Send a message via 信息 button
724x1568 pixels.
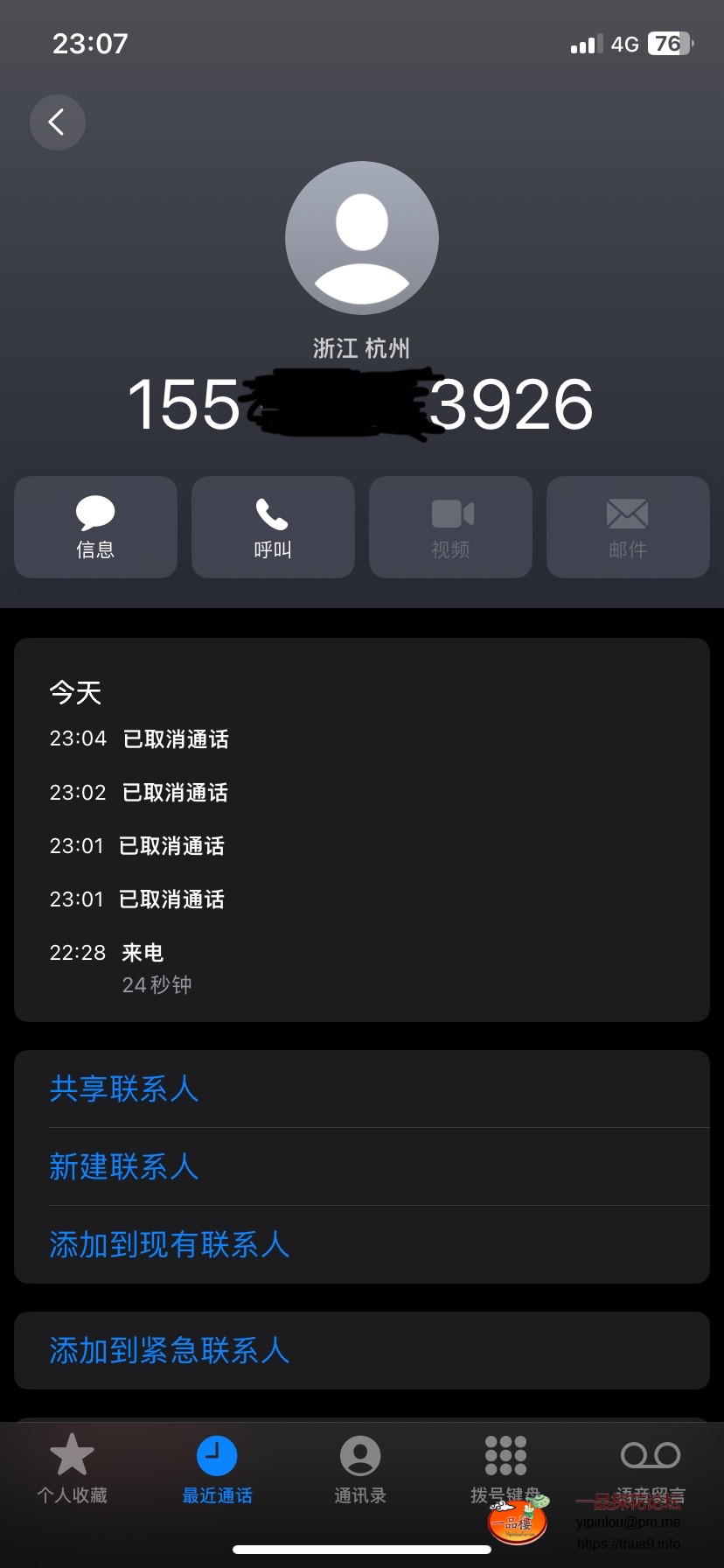tap(95, 527)
